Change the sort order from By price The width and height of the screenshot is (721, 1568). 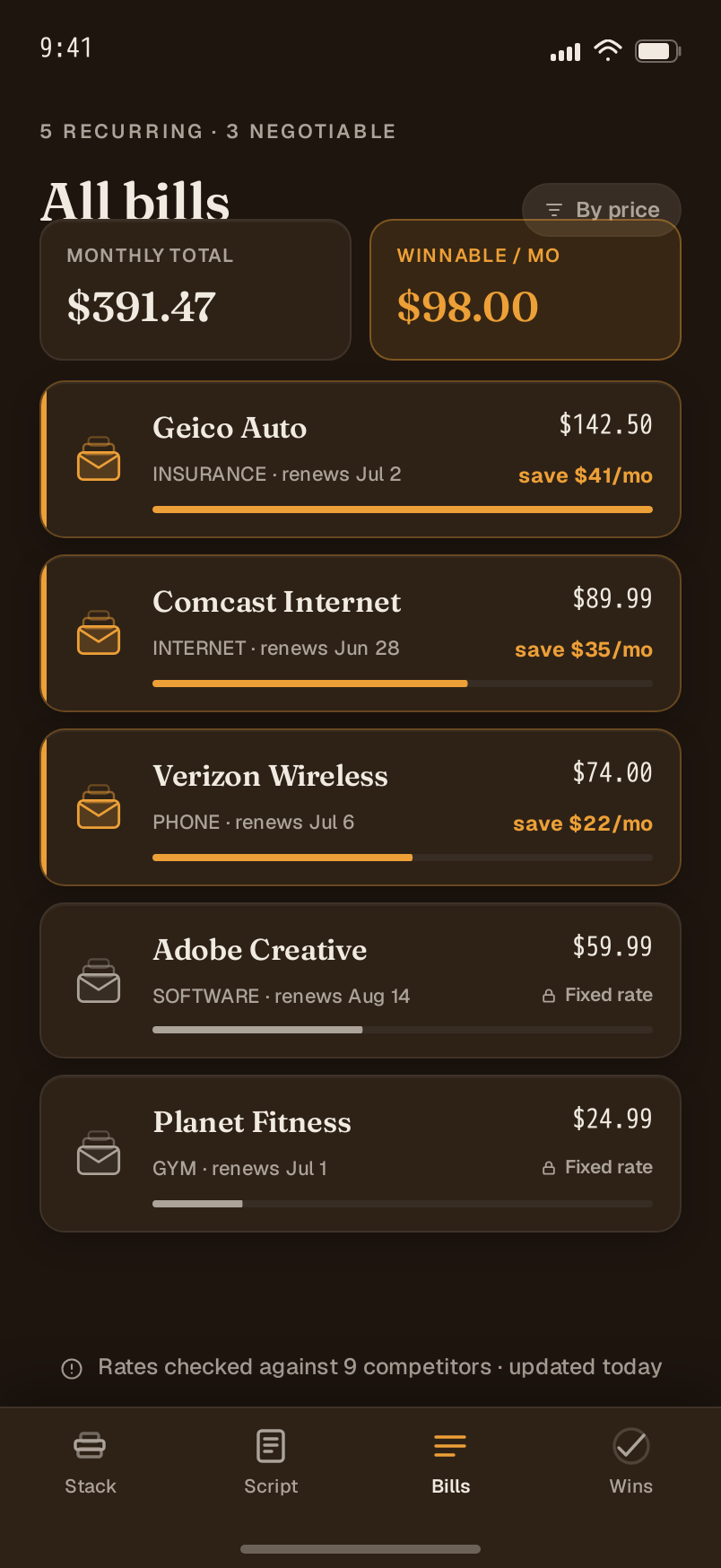[602, 210]
